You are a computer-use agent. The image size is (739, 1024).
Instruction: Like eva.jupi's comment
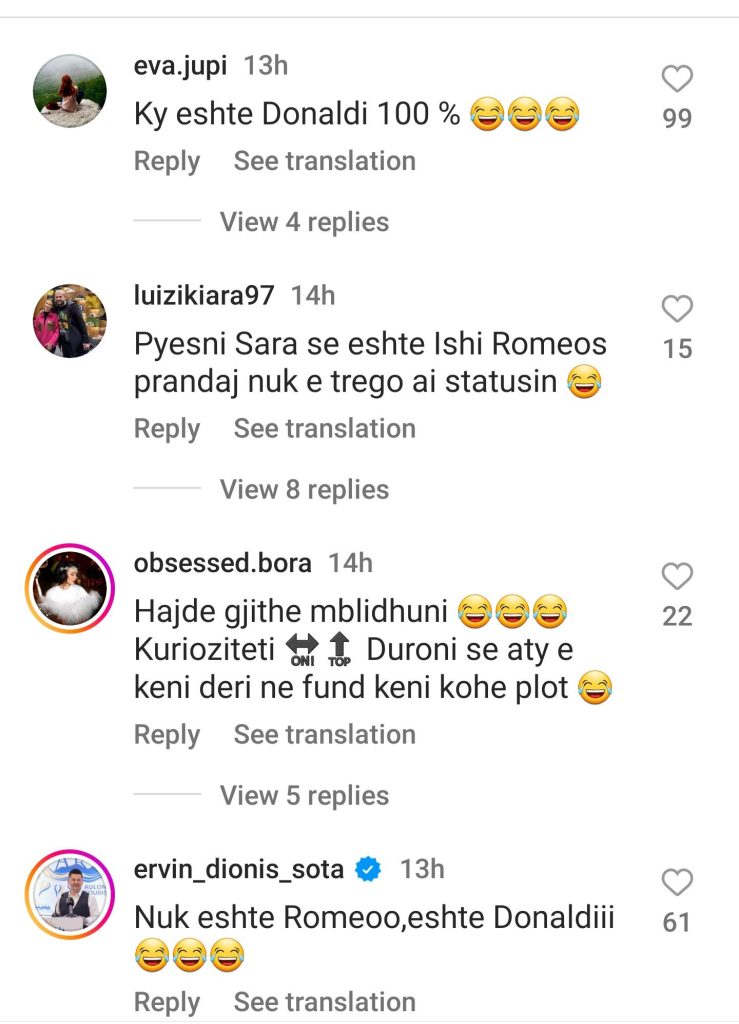[x=677, y=79]
